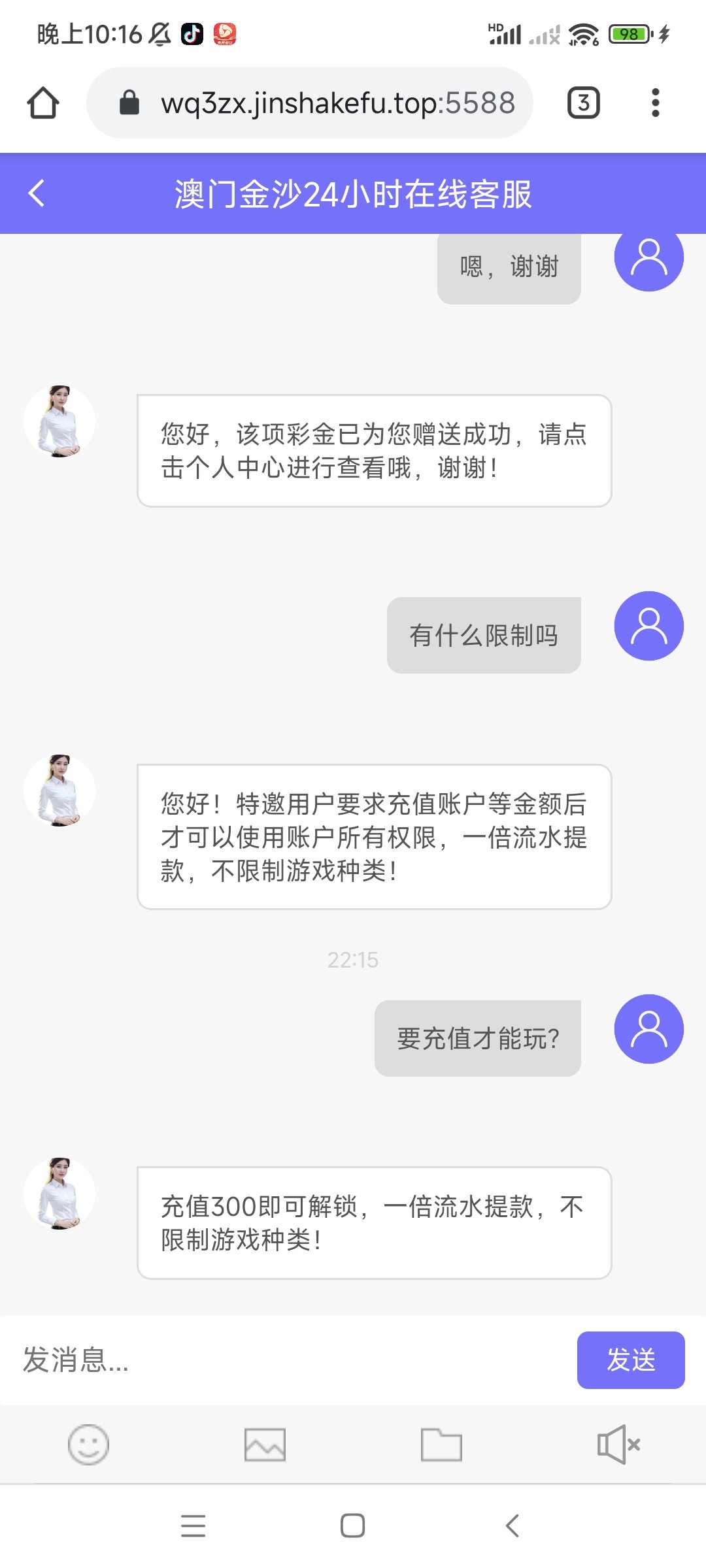Image resolution: width=706 pixels, height=1568 pixels.
Task: Attach a file via folder icon
Action: coord(441,1445)
